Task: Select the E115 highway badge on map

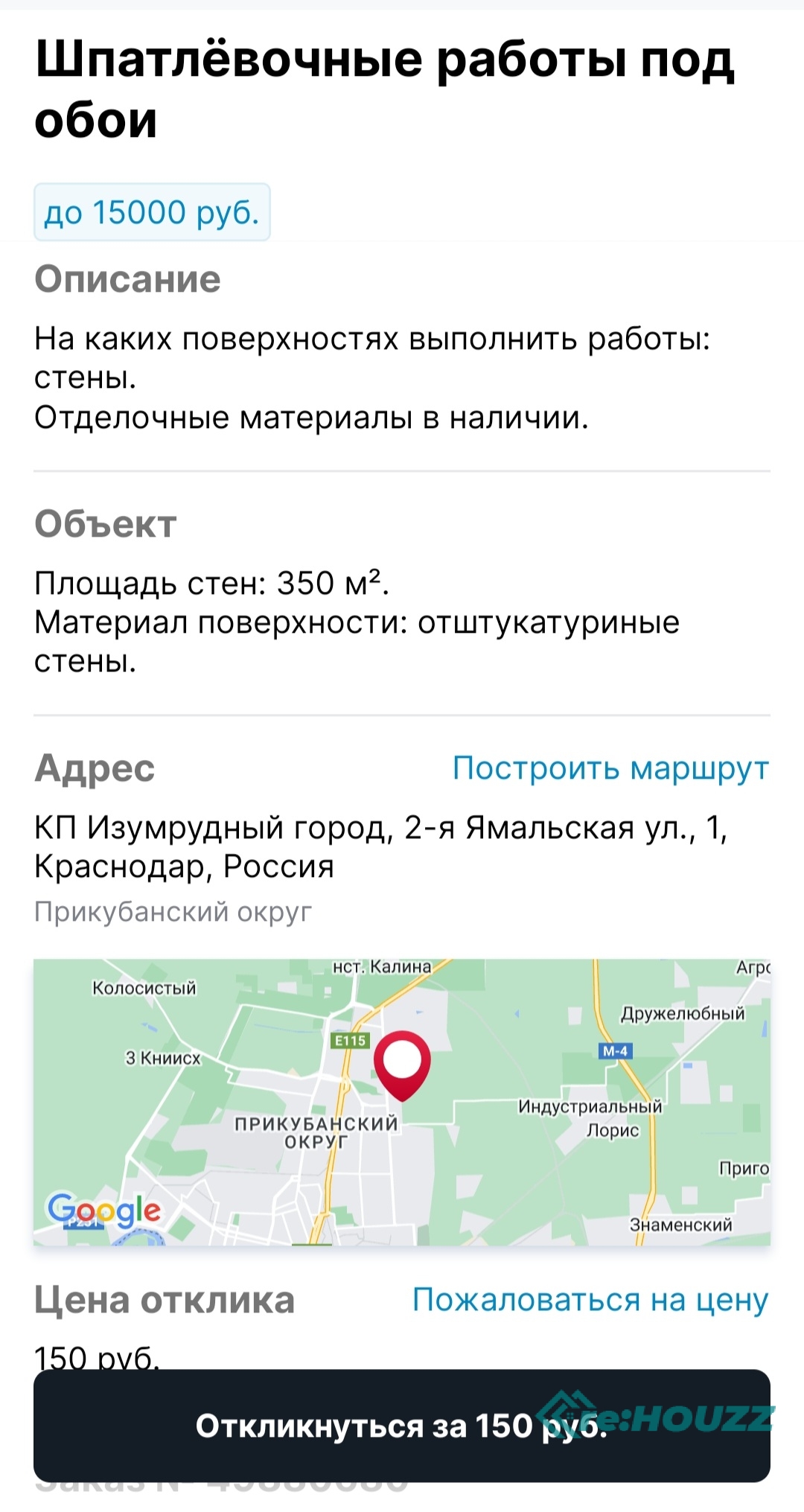Action: [350, 1042]
